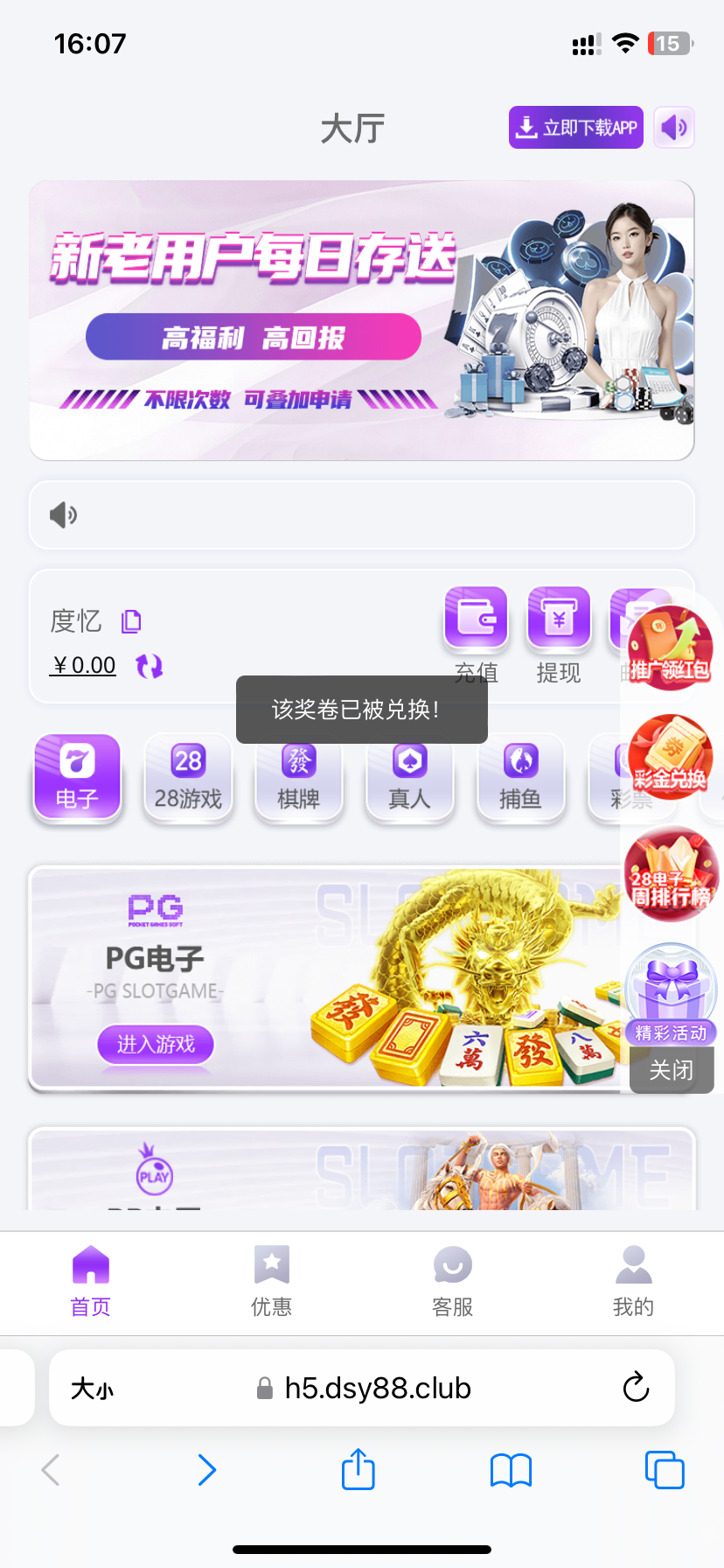Switch to 棋牌 category

point(298,777)
